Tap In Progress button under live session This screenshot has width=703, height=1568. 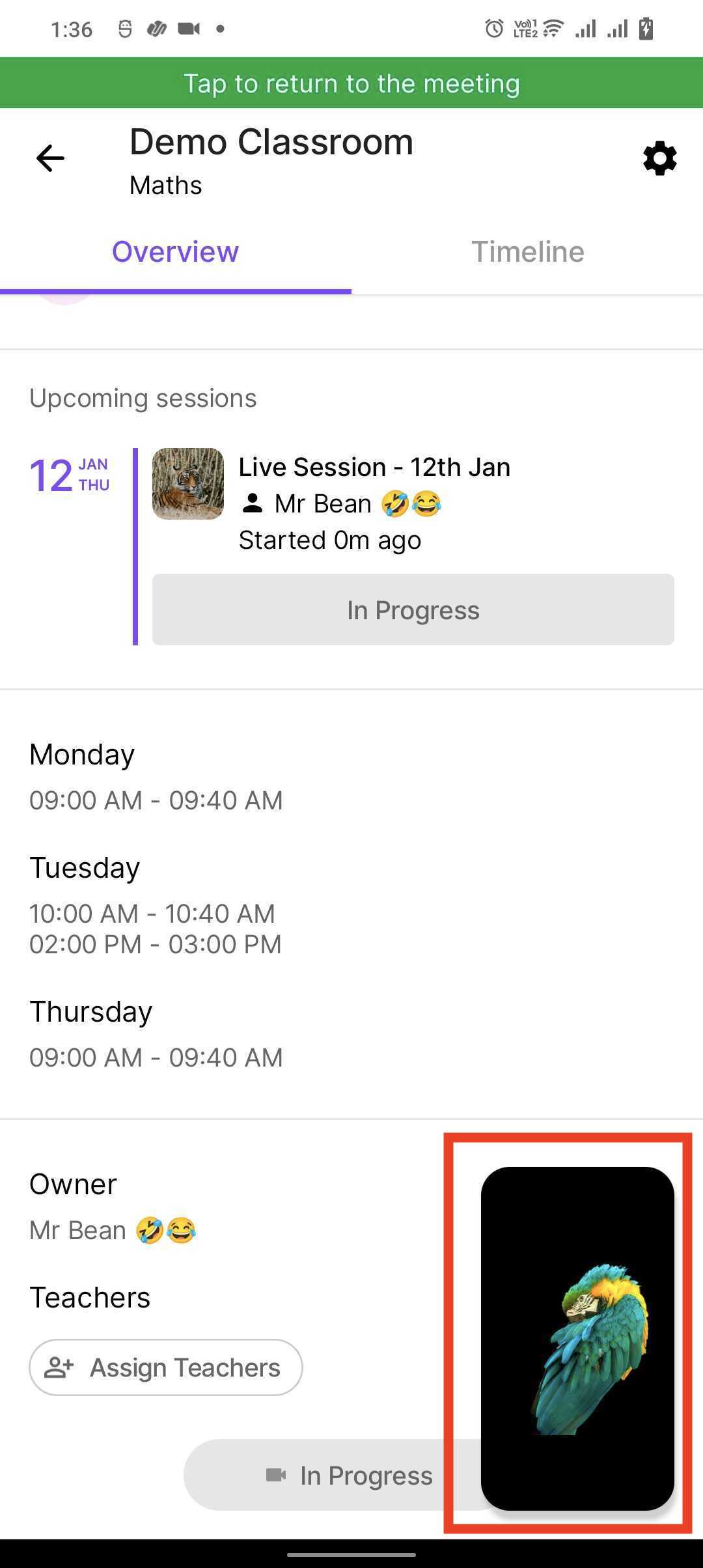click(413, 610)
